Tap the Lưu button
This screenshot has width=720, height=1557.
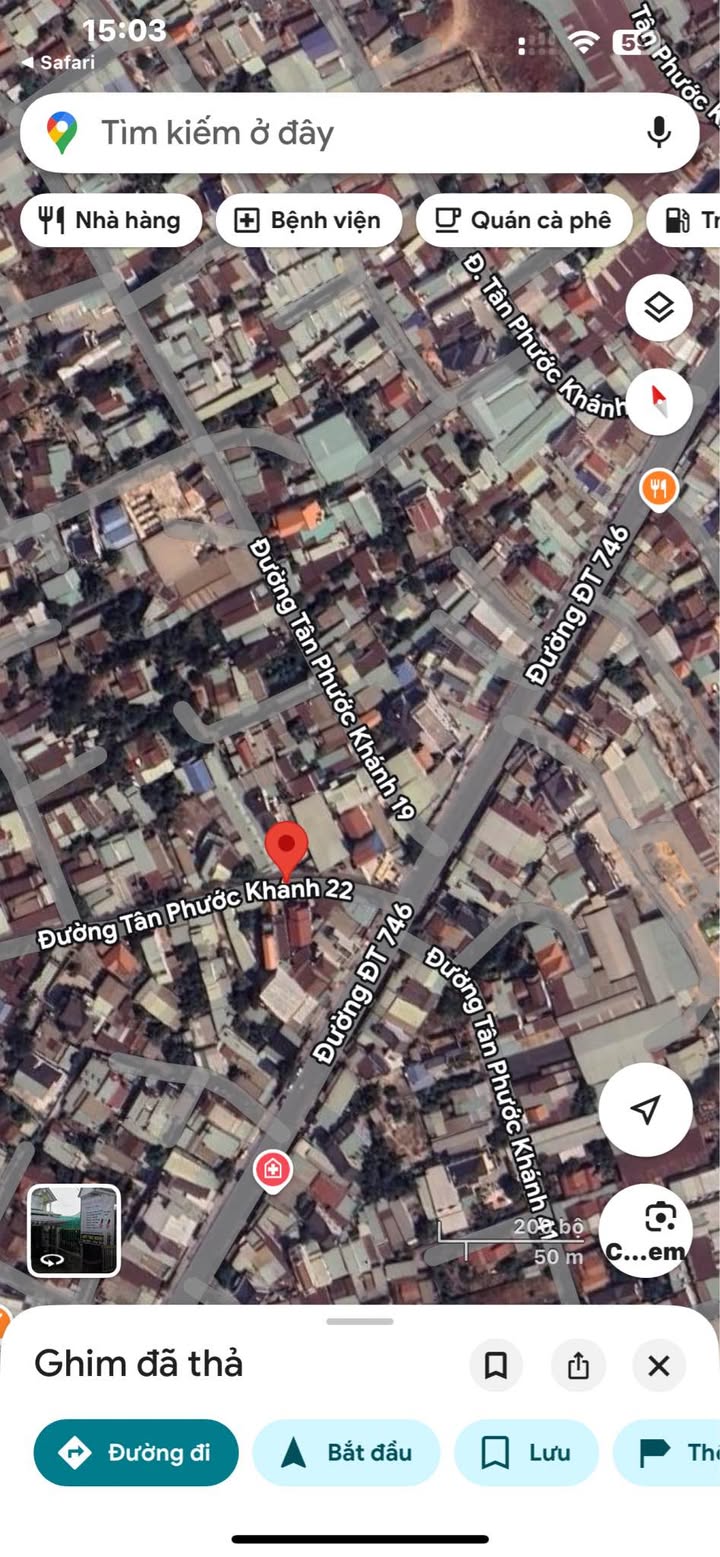point(526,1452)
